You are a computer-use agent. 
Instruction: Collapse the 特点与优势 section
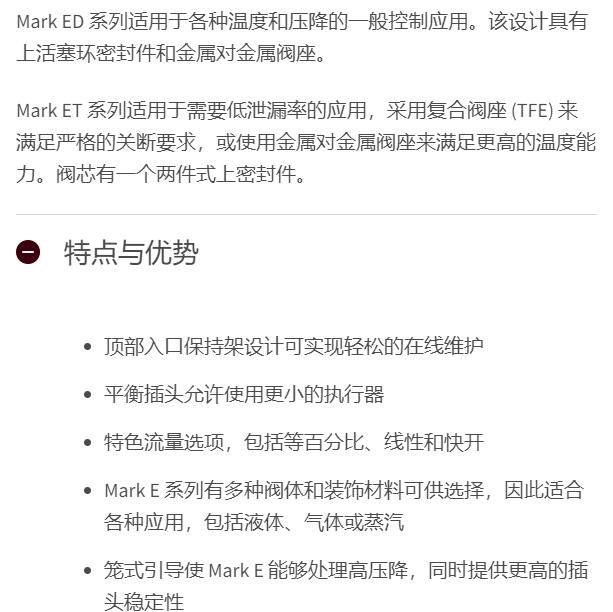pyautogui.click(x=28, y=253)
